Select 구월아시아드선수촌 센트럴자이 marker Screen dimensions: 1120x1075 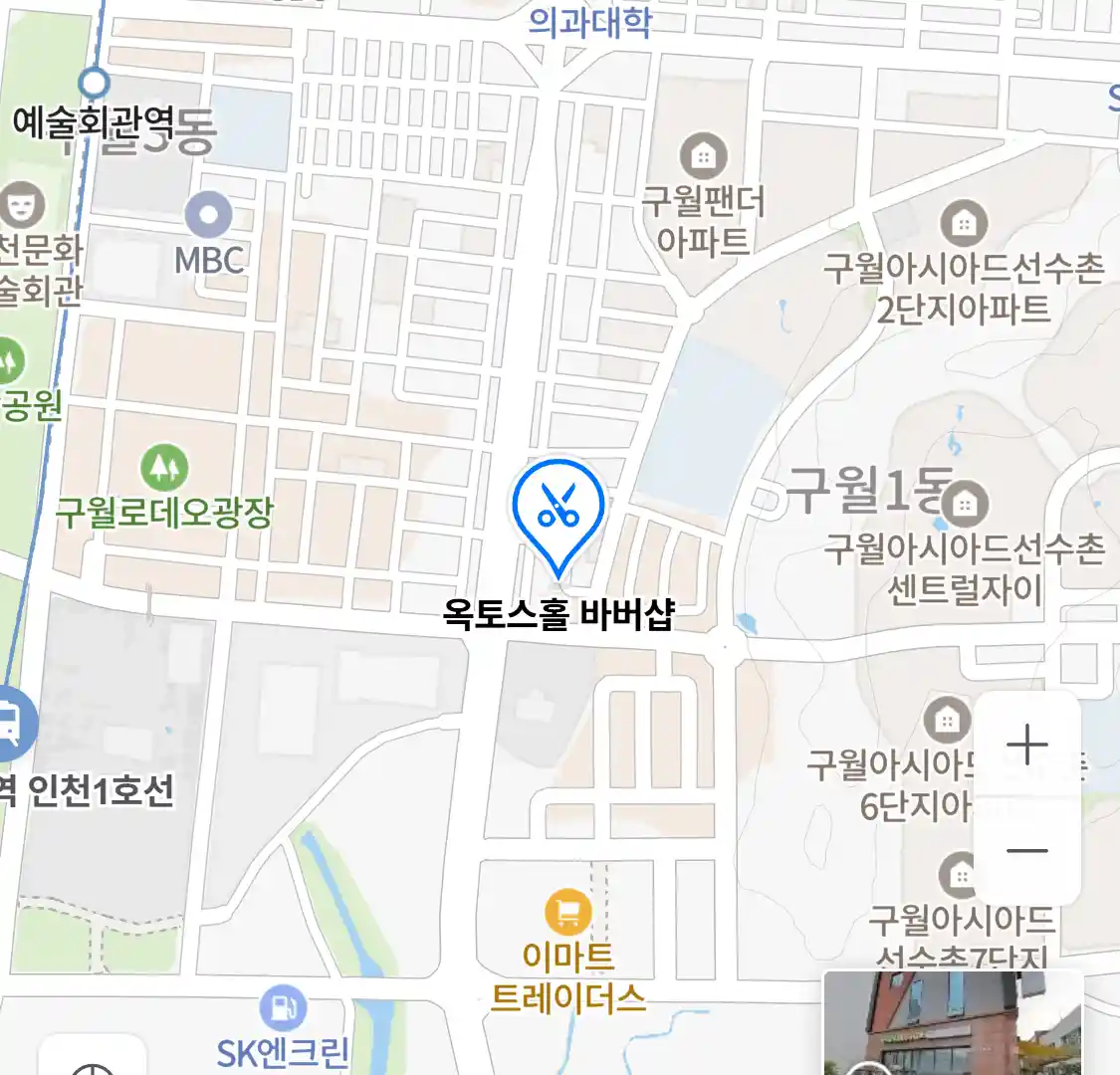[x=963, y=505]
